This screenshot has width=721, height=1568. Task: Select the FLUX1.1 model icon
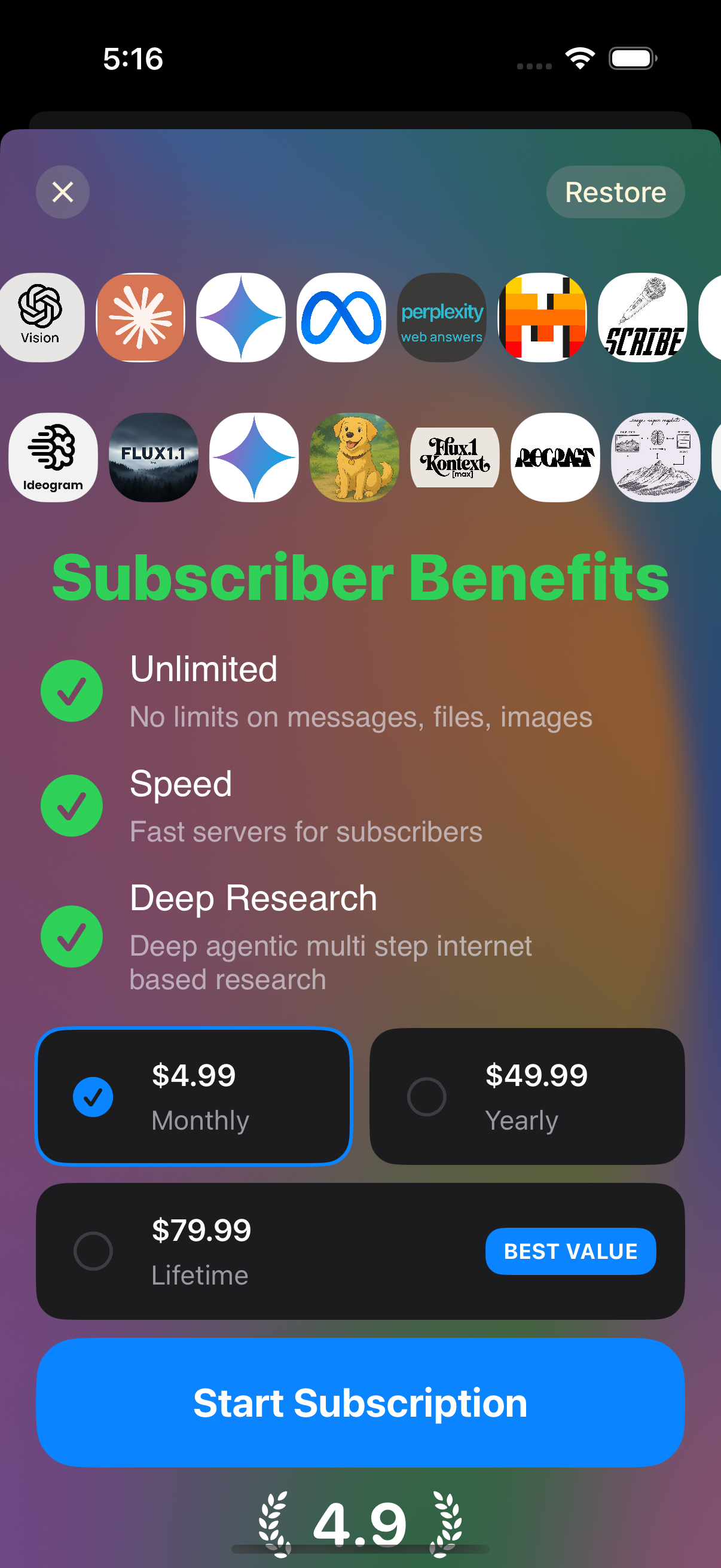(153, 457)
